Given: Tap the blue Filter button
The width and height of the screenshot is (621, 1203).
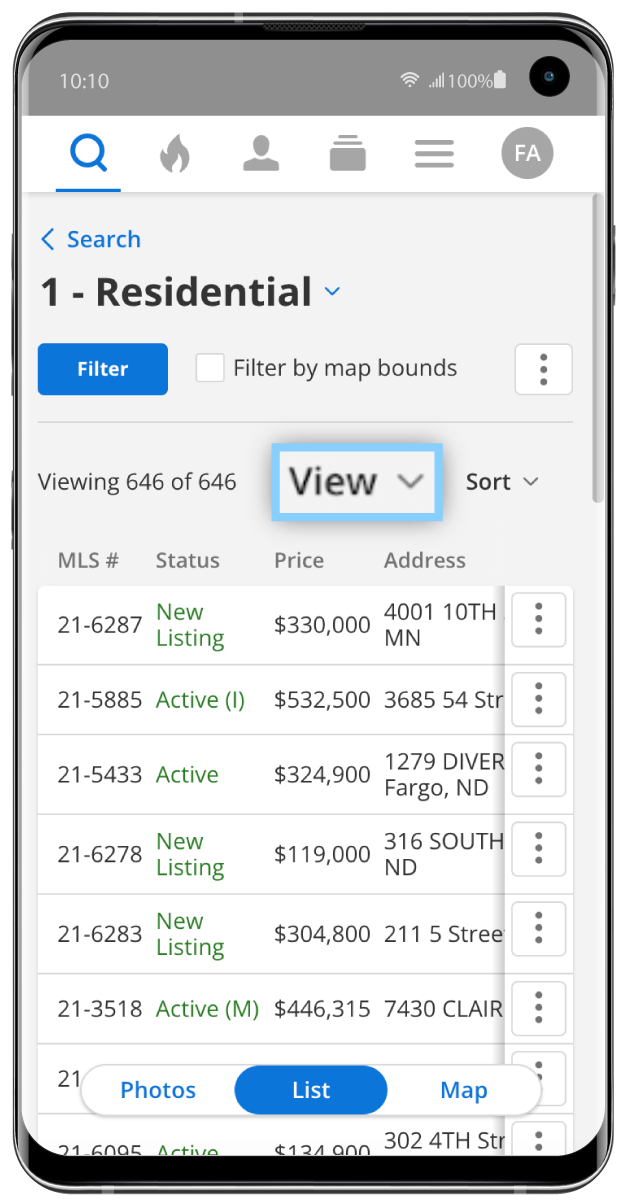Looking at the screenshot, I should [103, 369].
